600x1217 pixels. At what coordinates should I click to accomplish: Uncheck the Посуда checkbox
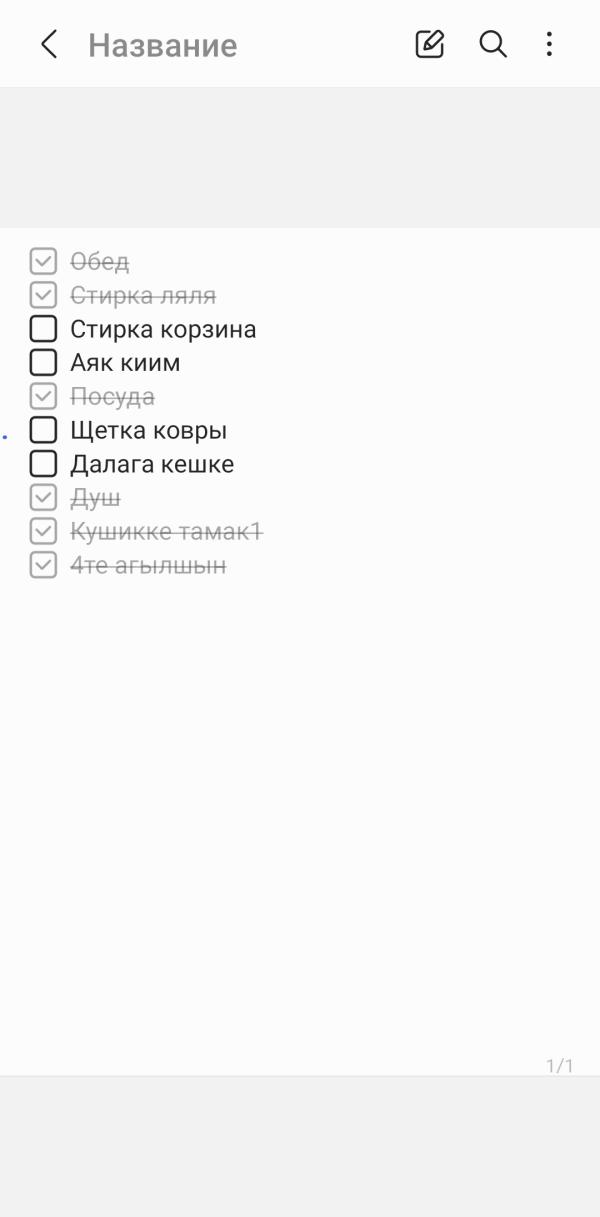(43, 396)
